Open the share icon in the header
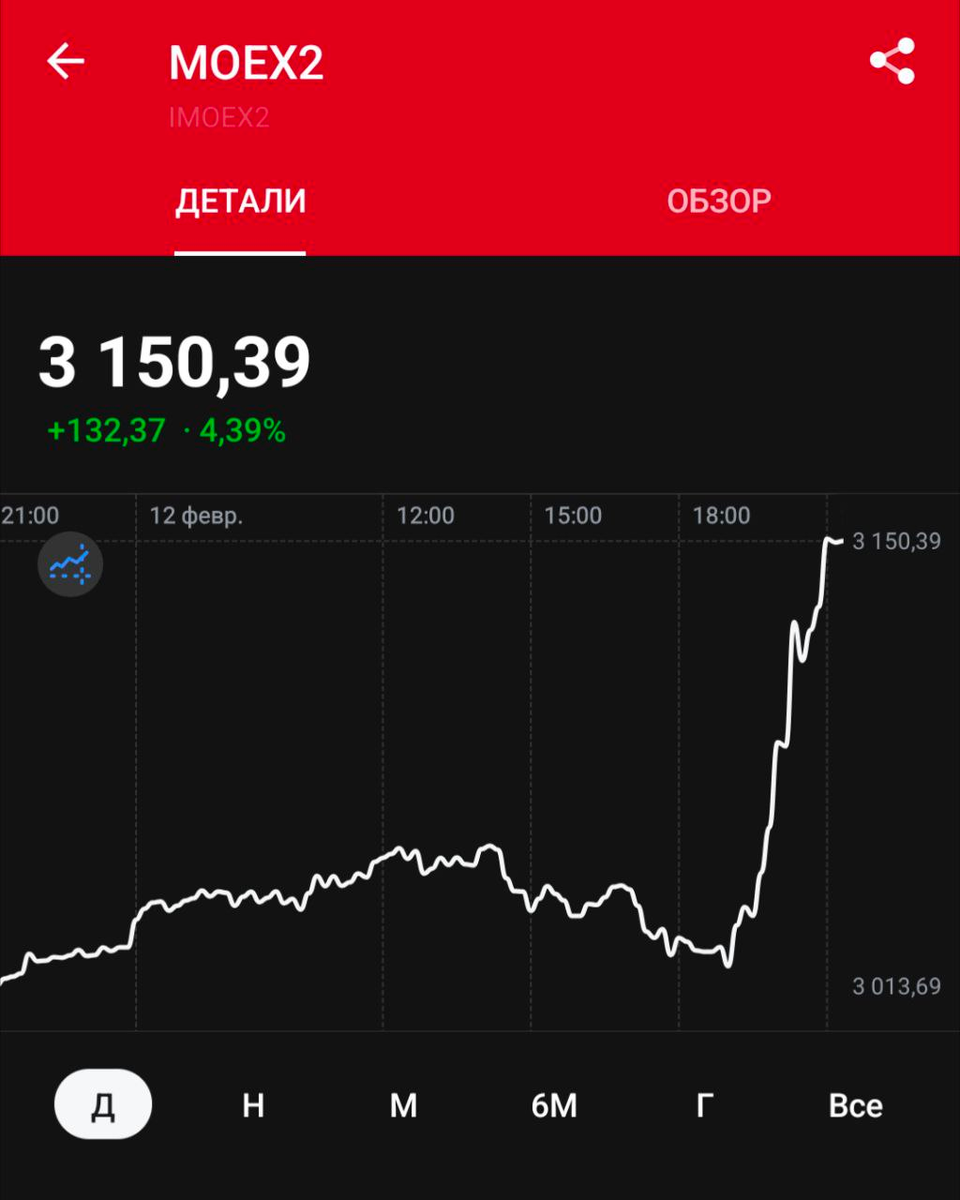The height and width of the screenshot is (1200, 960). tap(893, 60)
